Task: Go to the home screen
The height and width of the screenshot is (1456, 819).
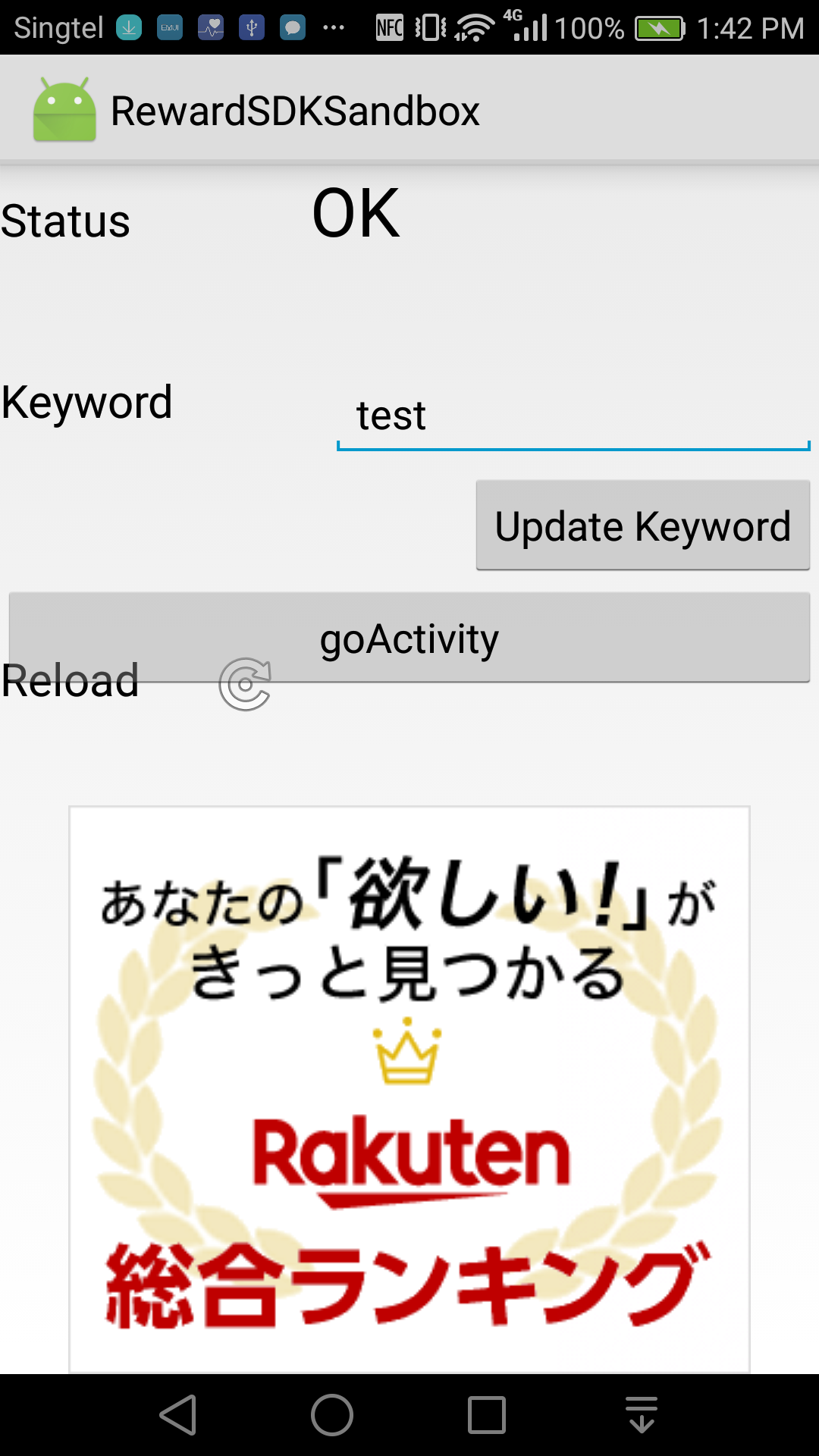Action: (332, 1415)
